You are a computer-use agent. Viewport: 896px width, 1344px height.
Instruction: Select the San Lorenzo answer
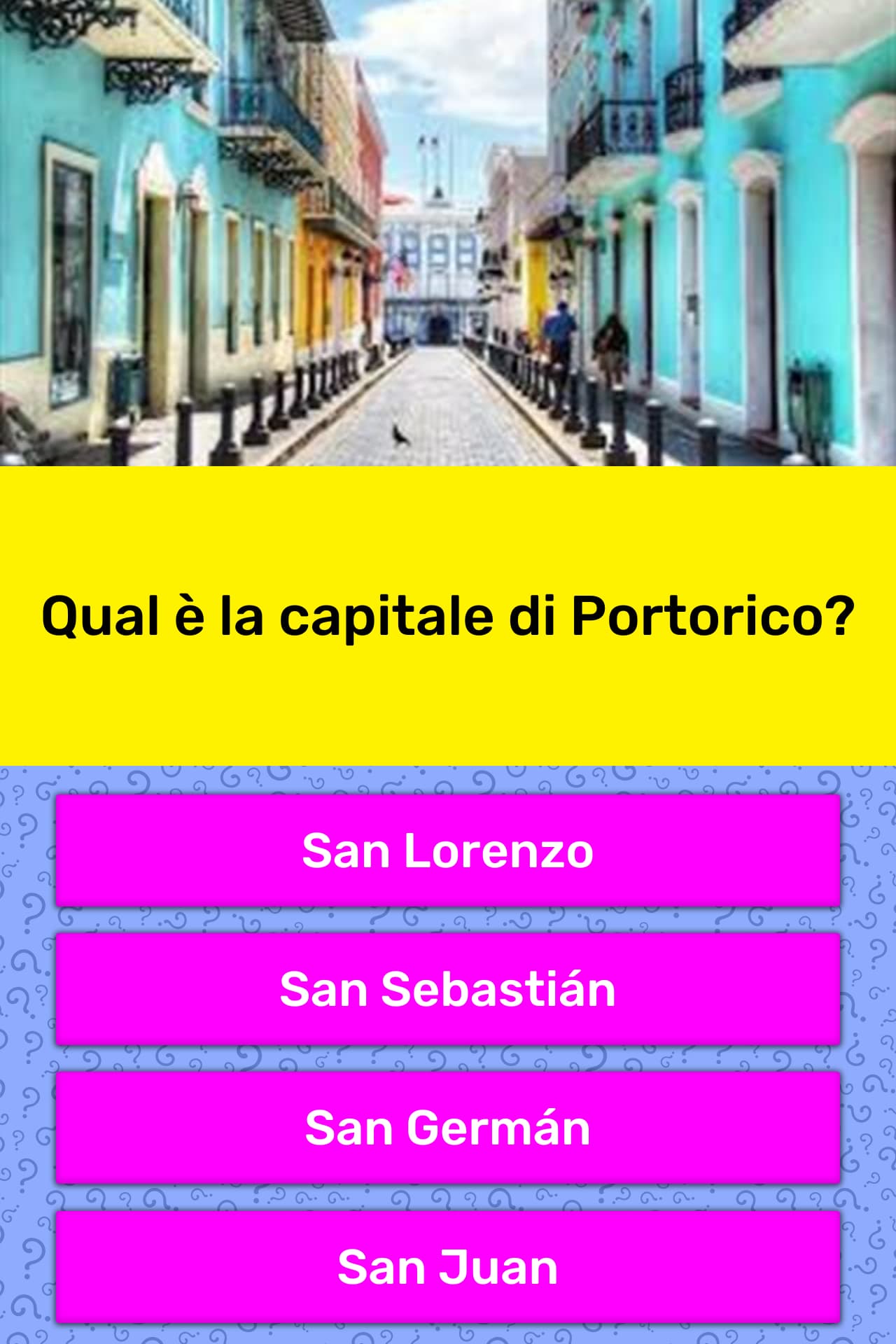click(x=448, y=850)
